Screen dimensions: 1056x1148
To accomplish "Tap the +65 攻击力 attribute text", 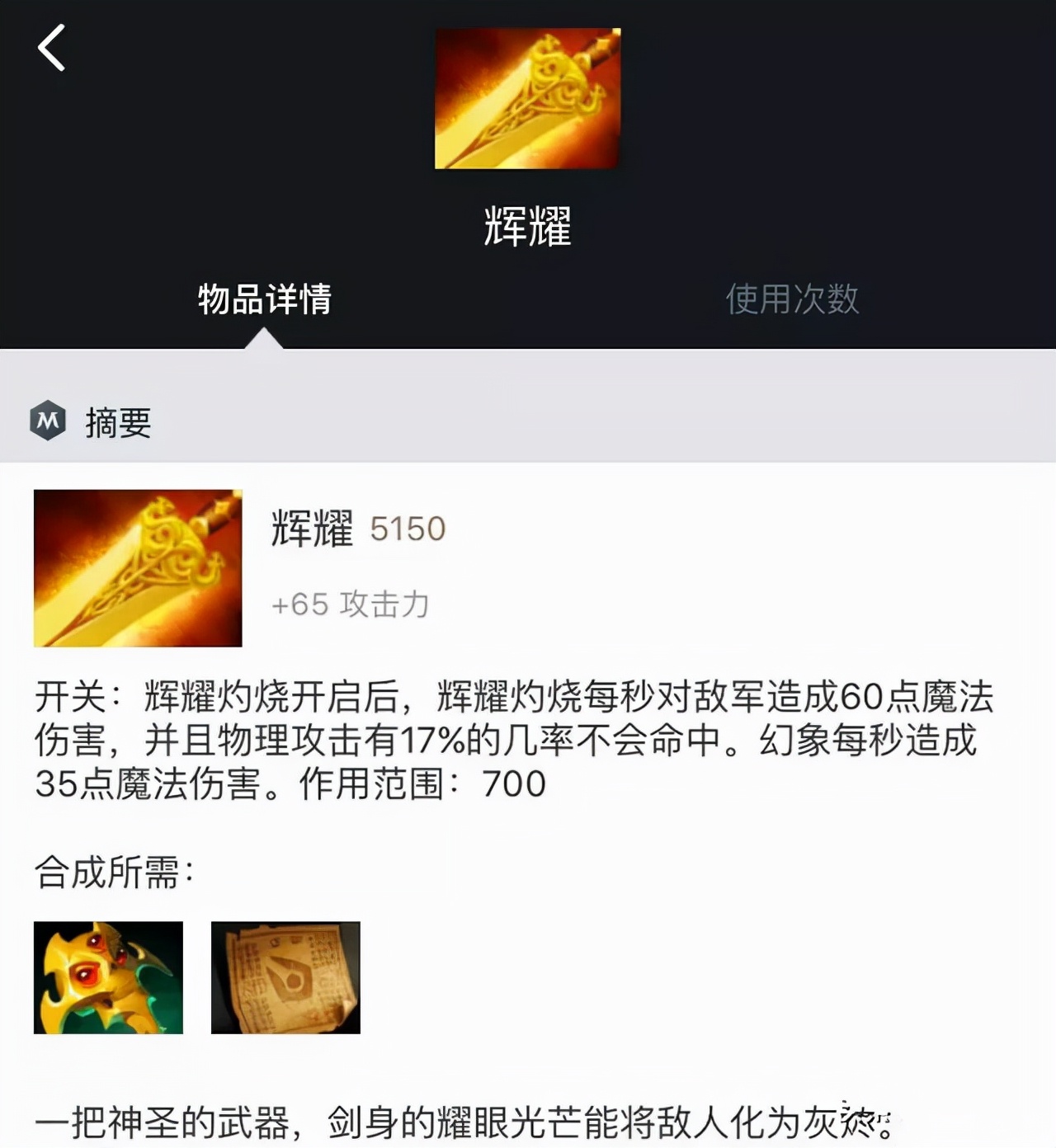I will pyautogui.click(x=350, y=605).
